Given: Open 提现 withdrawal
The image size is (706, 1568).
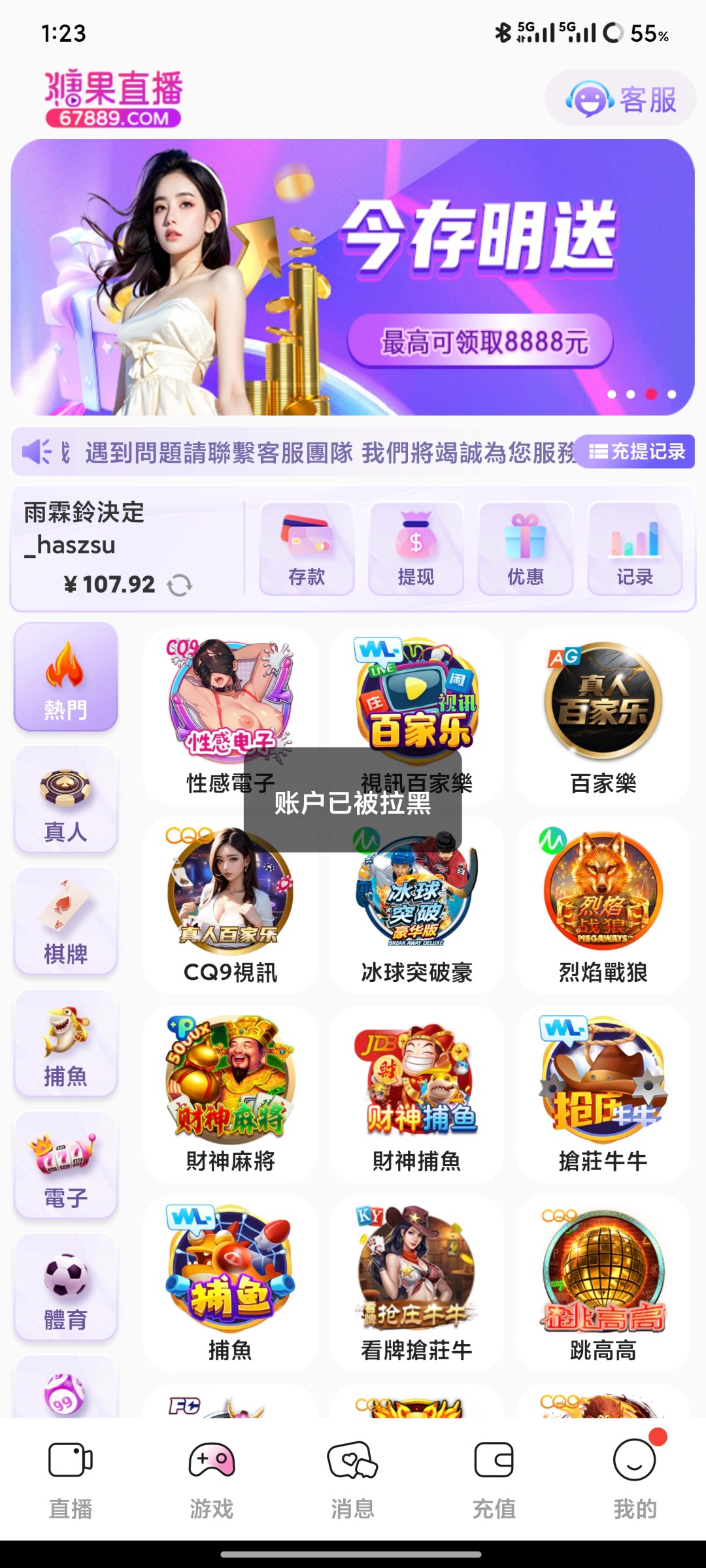Looking at the screenshot, I should [x=416, y=549].
